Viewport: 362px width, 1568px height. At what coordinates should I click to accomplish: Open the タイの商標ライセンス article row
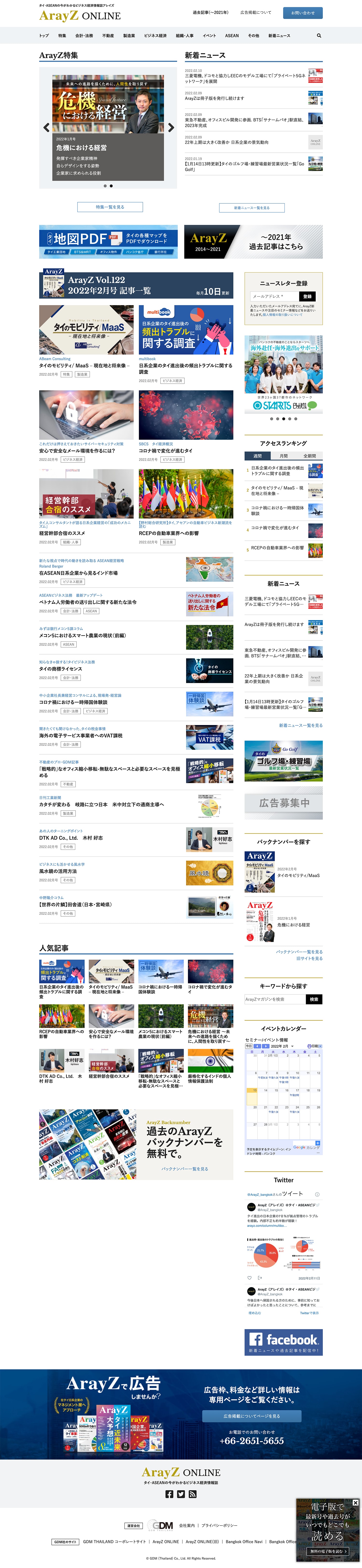[x=136, y=669]
